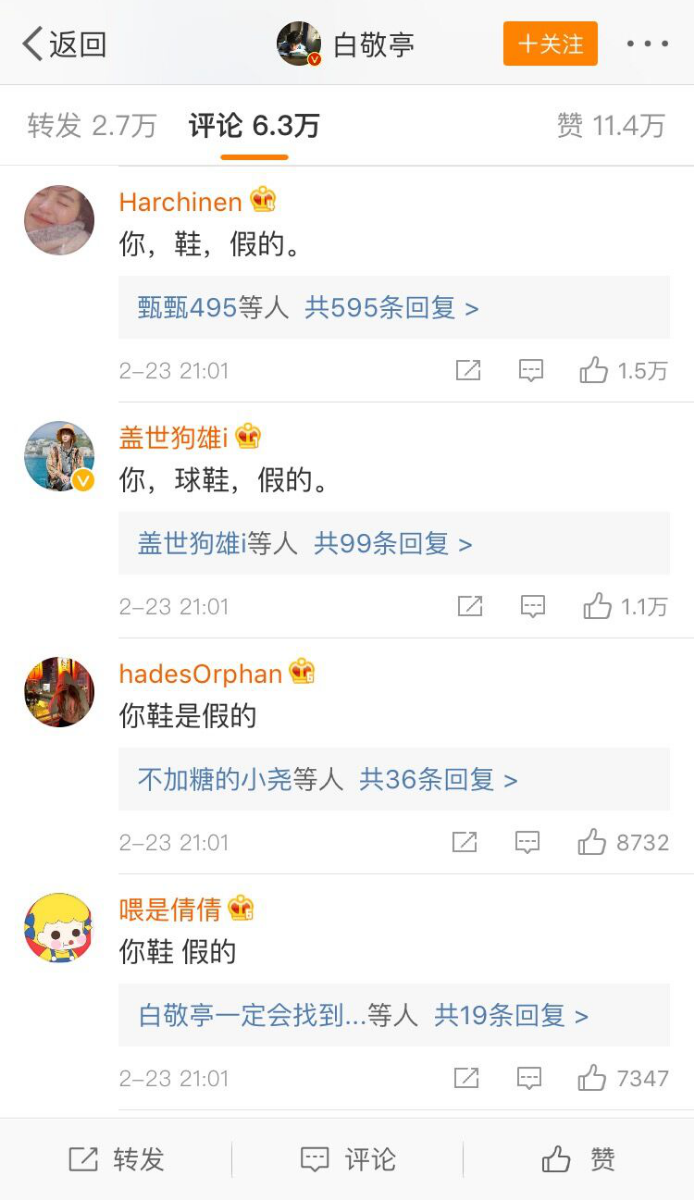694x1200 pixels.
Task: Reply to Harchinen's comment
Action: 531,371
